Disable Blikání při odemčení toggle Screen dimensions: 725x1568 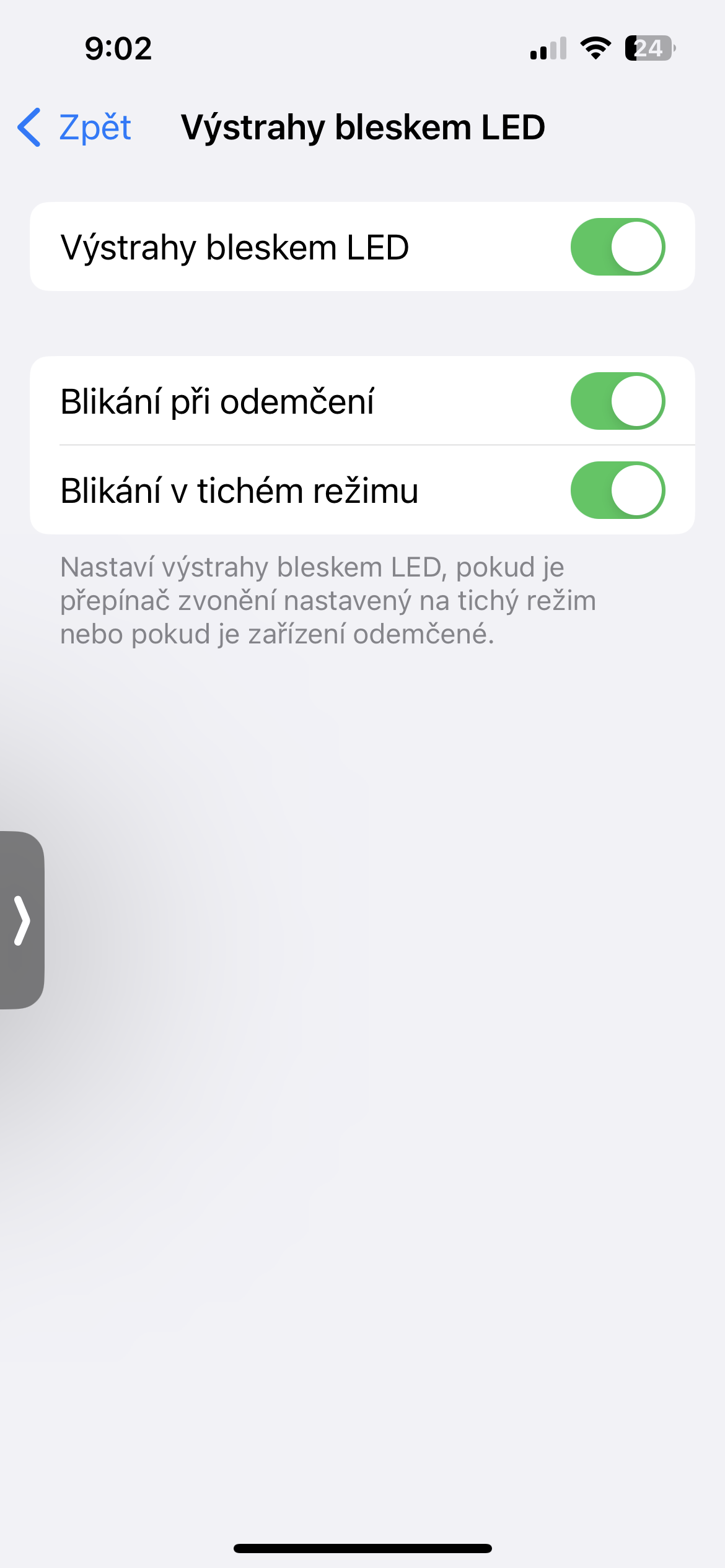point(617,401)
